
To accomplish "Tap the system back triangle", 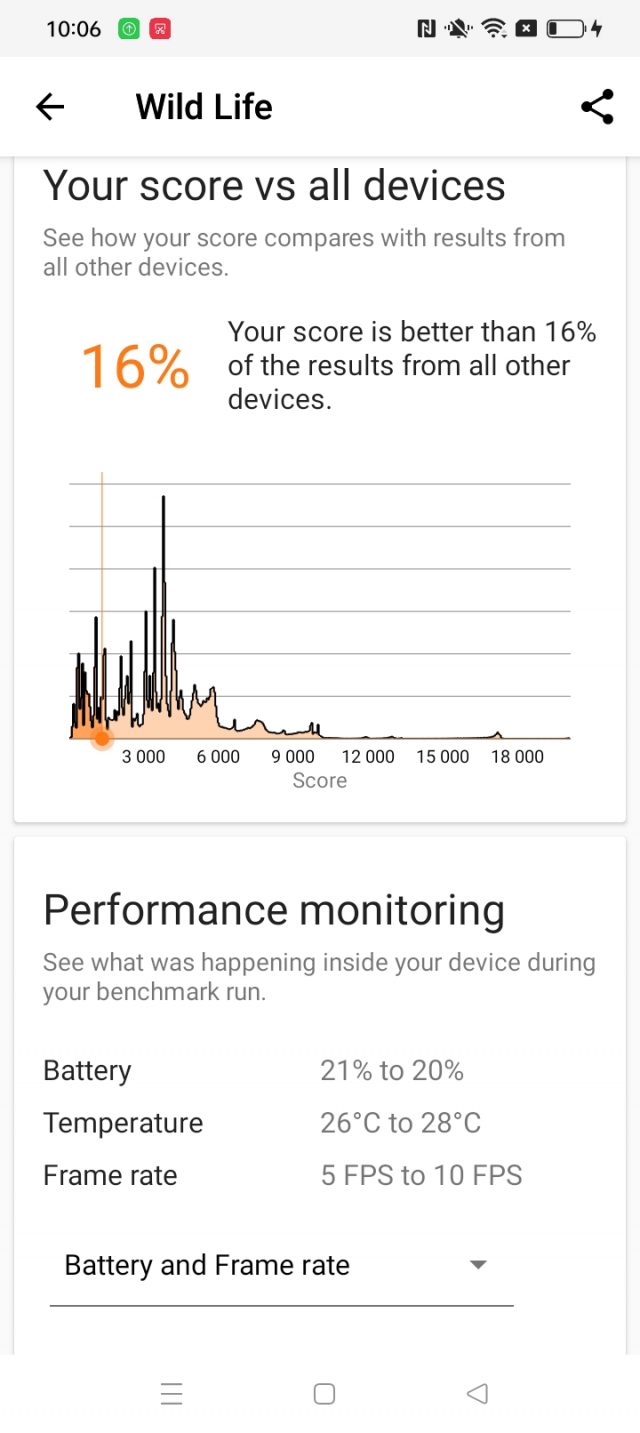I will click(477, 1394).
